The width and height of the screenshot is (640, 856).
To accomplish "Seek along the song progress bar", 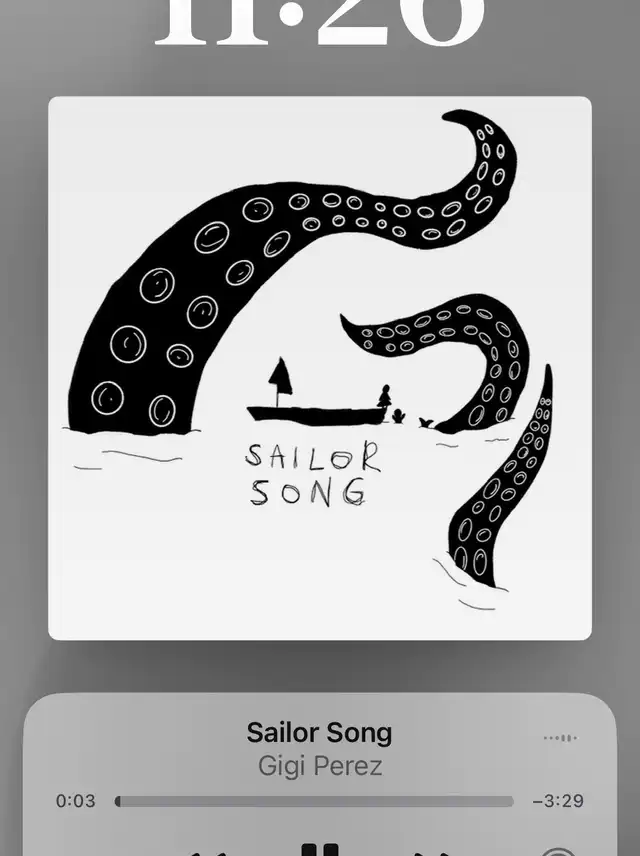I will tap(314, 801).
